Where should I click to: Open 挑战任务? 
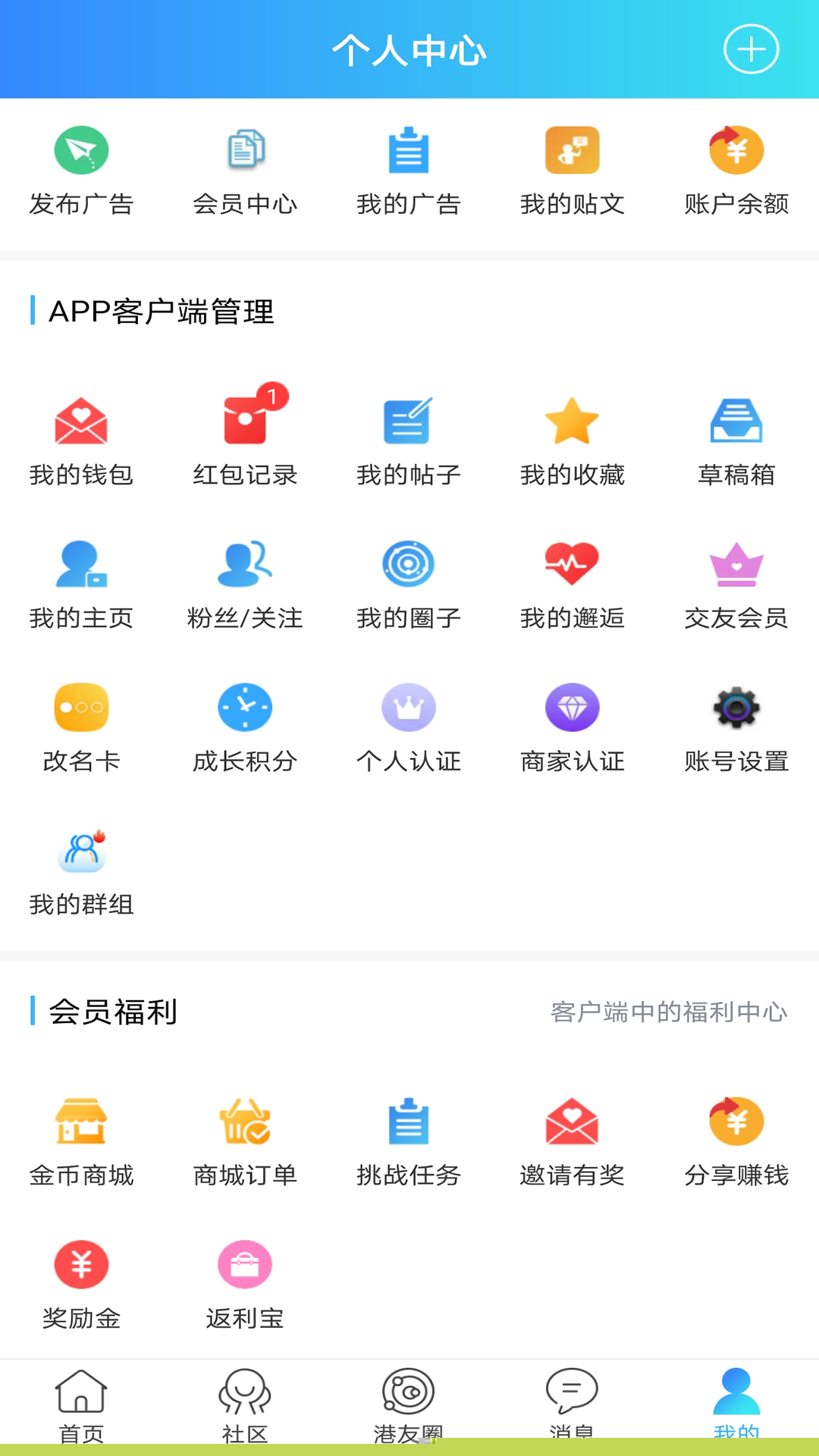click(409, 1142)
